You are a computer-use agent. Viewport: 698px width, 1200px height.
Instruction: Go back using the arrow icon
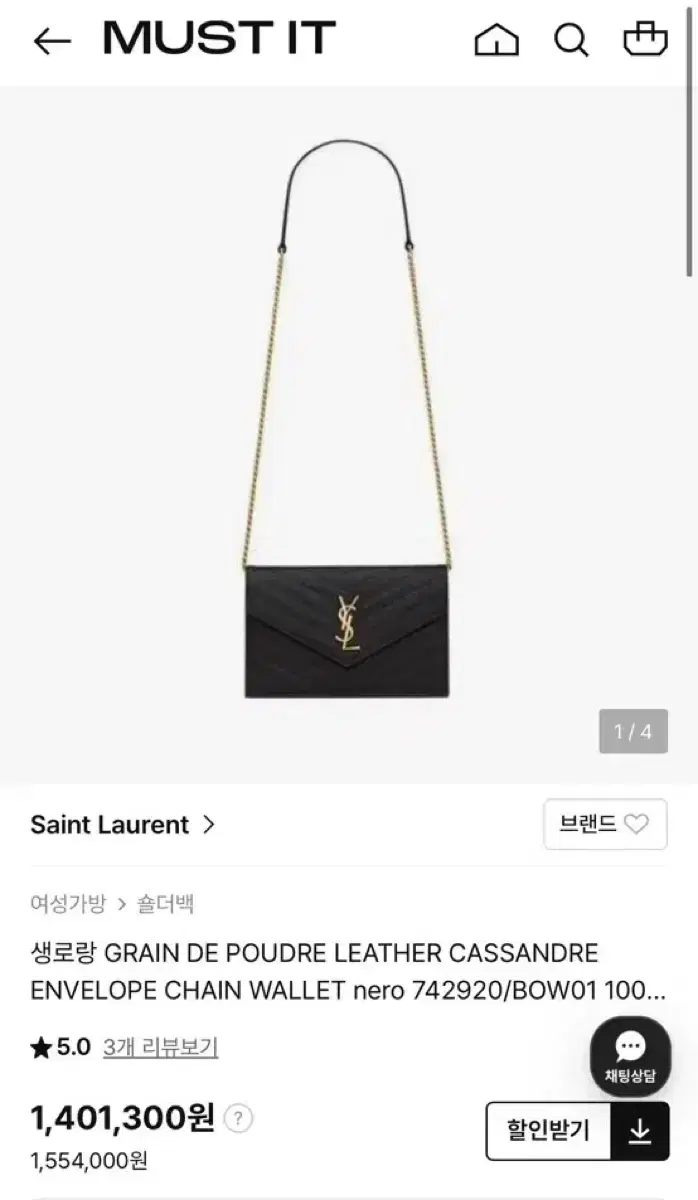pos(51,41)
